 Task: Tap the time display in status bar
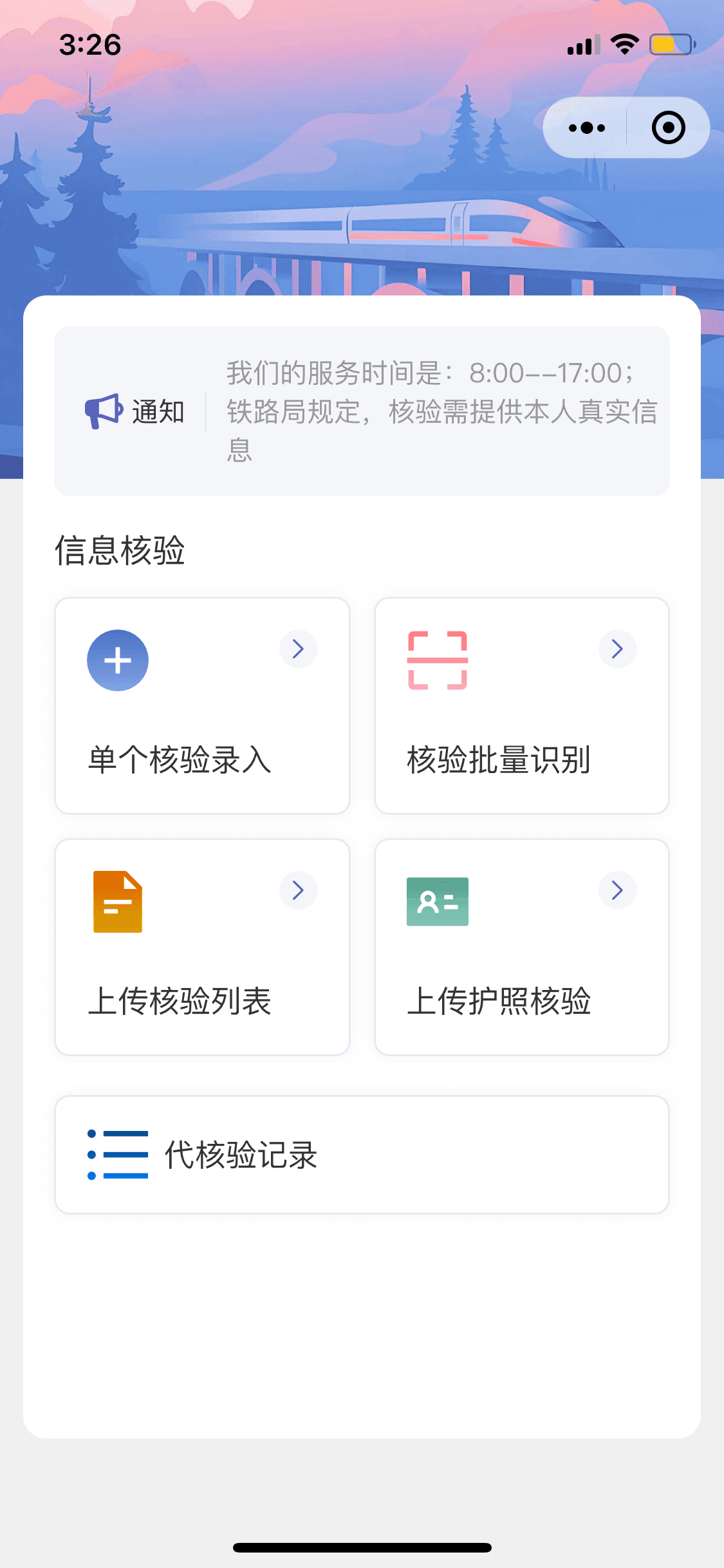(89, 44)
